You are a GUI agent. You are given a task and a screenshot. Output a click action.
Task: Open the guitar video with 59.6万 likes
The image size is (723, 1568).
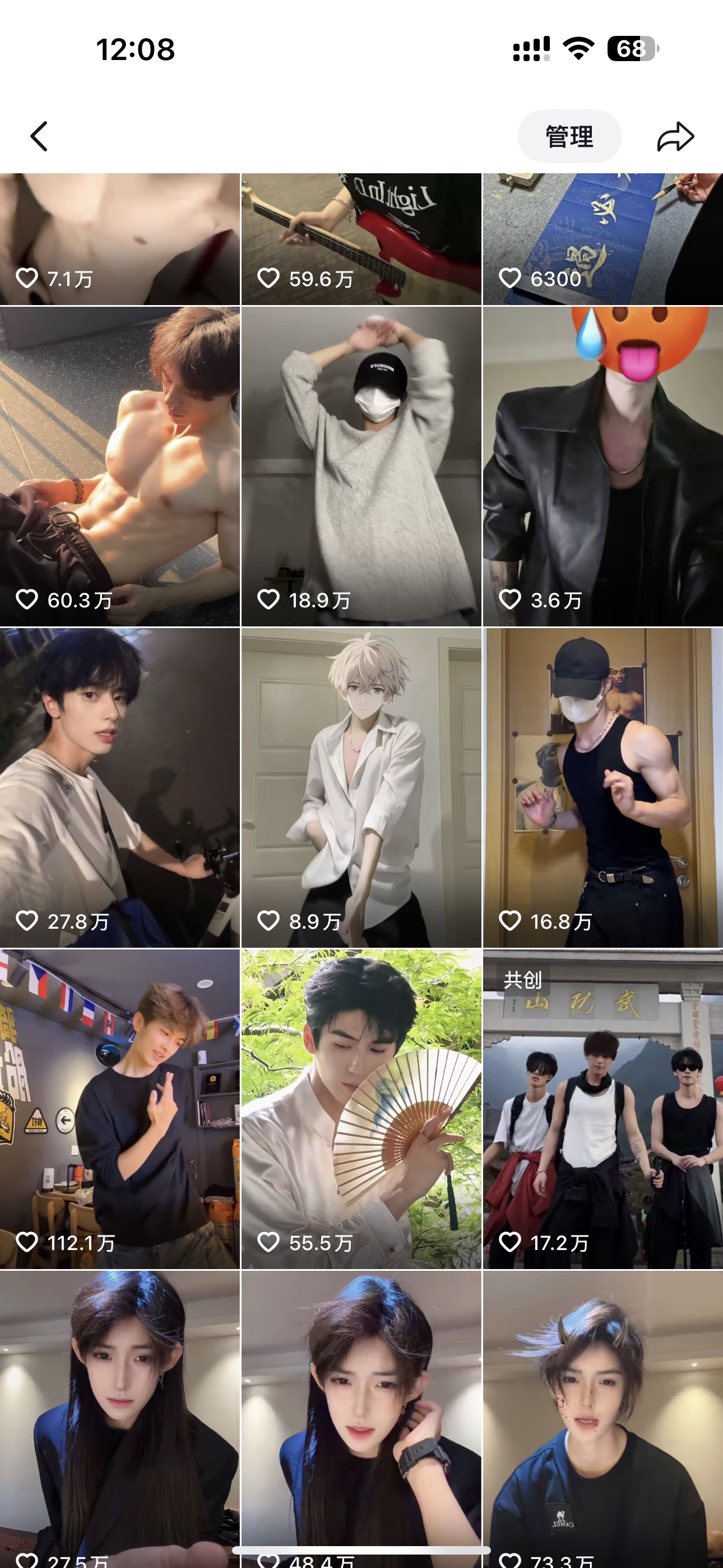361,239
